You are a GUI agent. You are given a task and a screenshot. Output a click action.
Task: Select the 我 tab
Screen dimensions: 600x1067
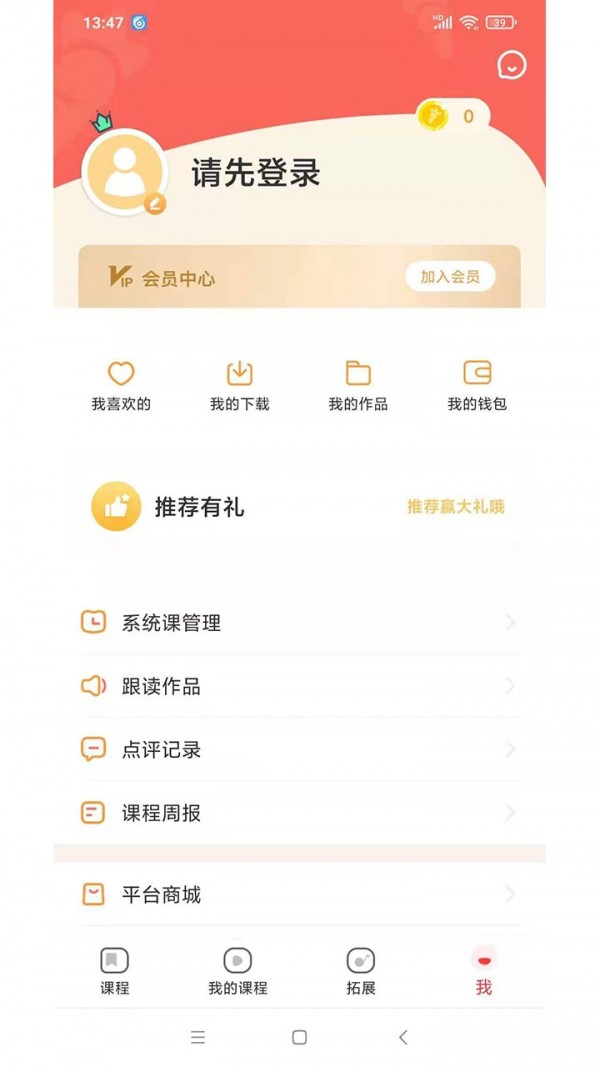tap(484, 972)
